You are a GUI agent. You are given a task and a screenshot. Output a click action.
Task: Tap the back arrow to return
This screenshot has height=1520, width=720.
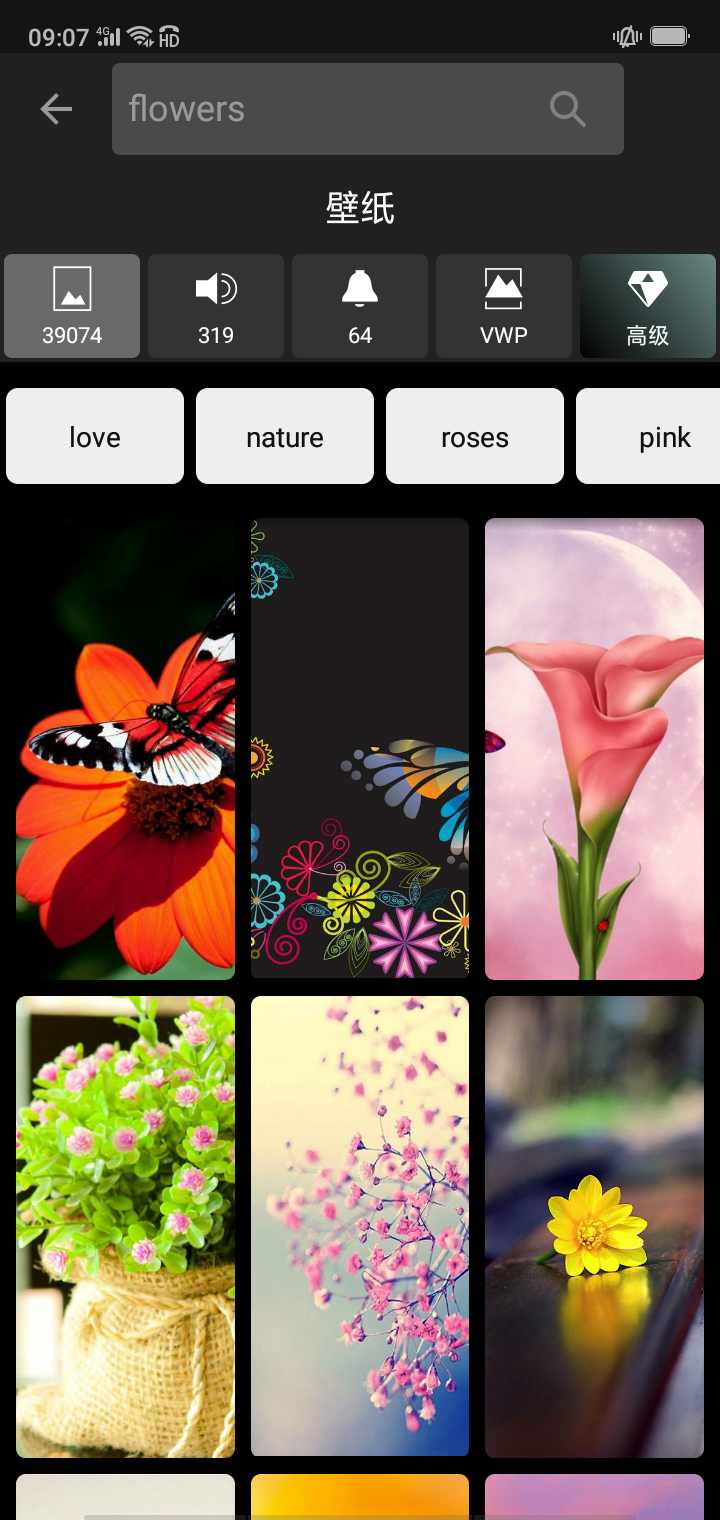[x=55, y=108]
